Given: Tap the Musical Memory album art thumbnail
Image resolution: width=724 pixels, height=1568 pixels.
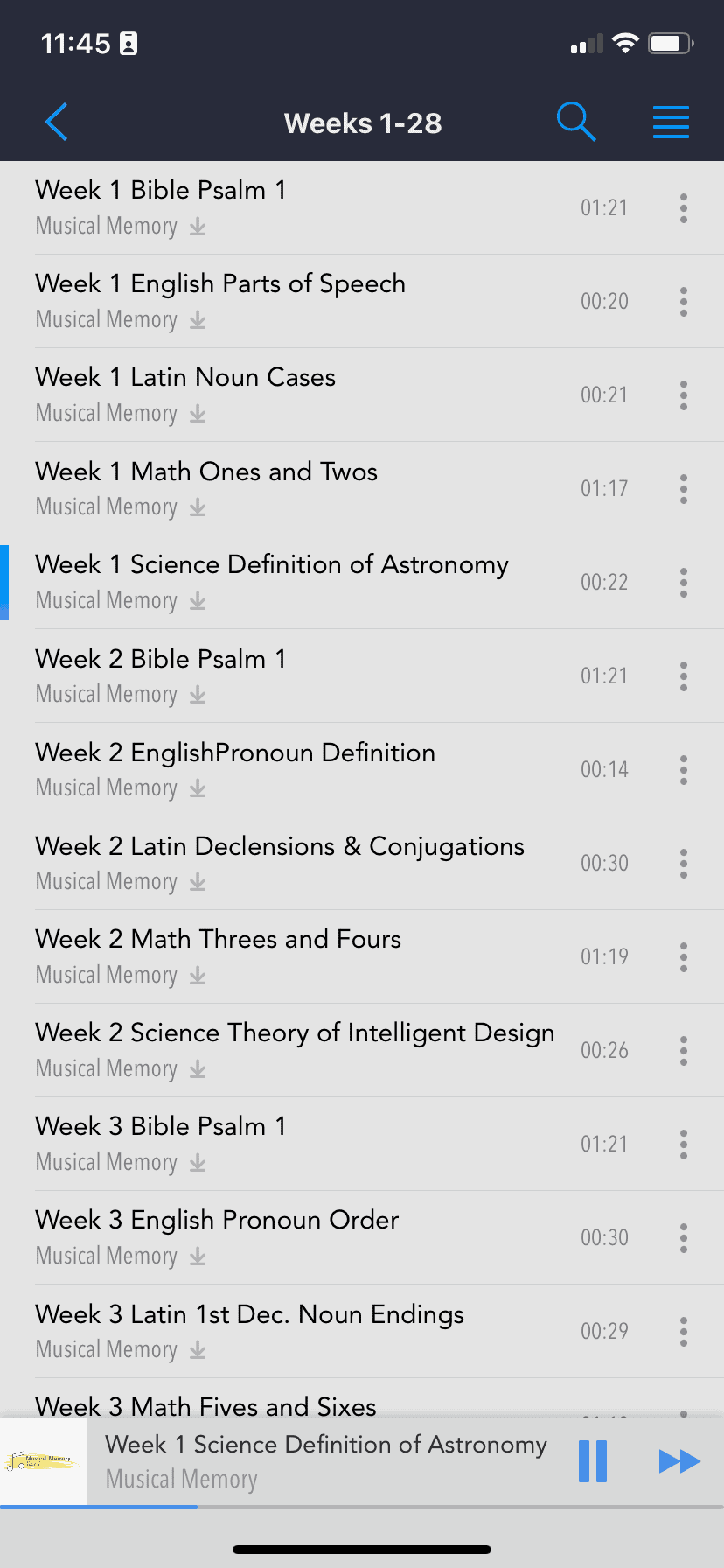Looking at the screenshot, I should point(44,1459).
